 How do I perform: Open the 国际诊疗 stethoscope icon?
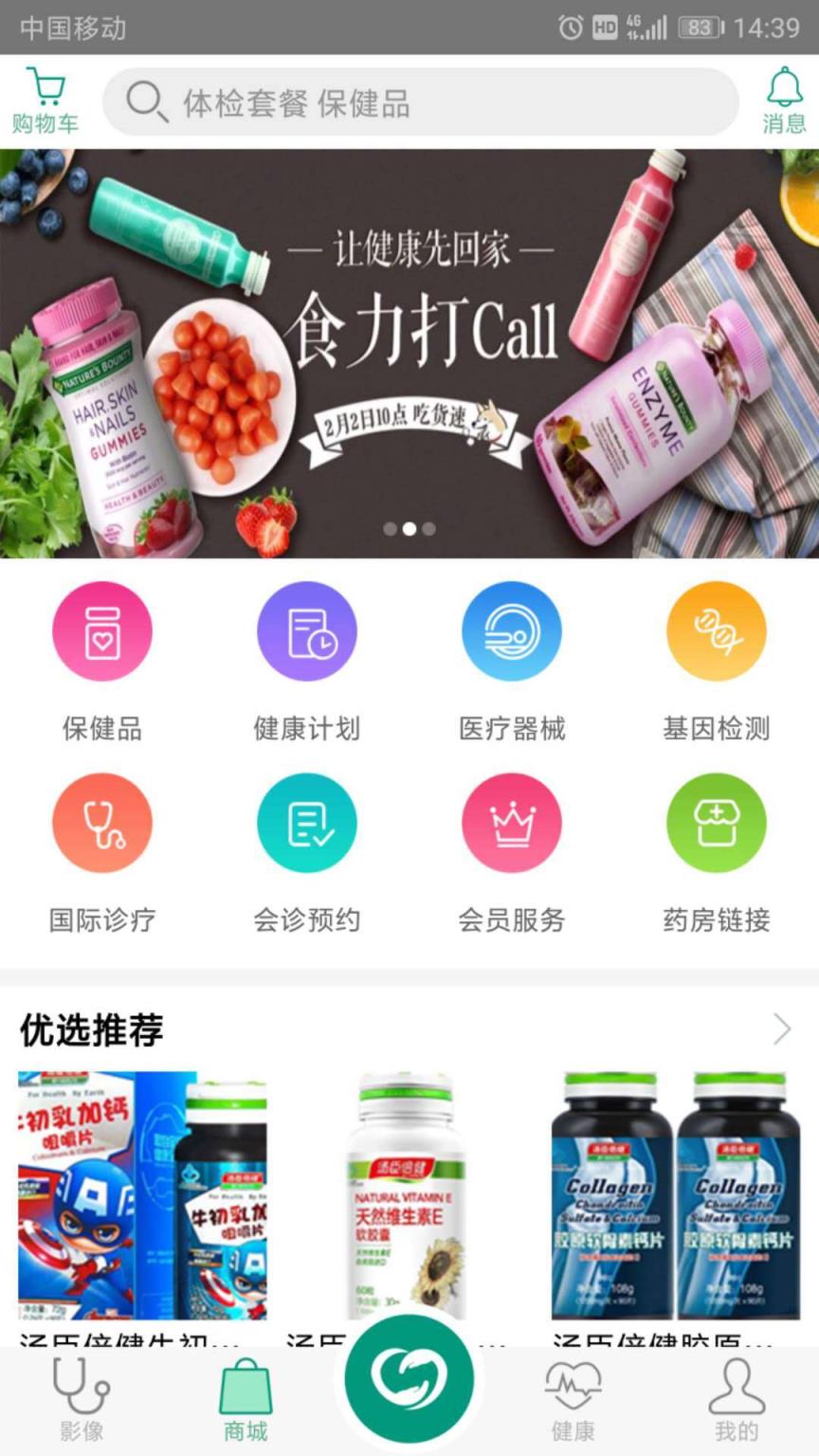click(102, 822)
